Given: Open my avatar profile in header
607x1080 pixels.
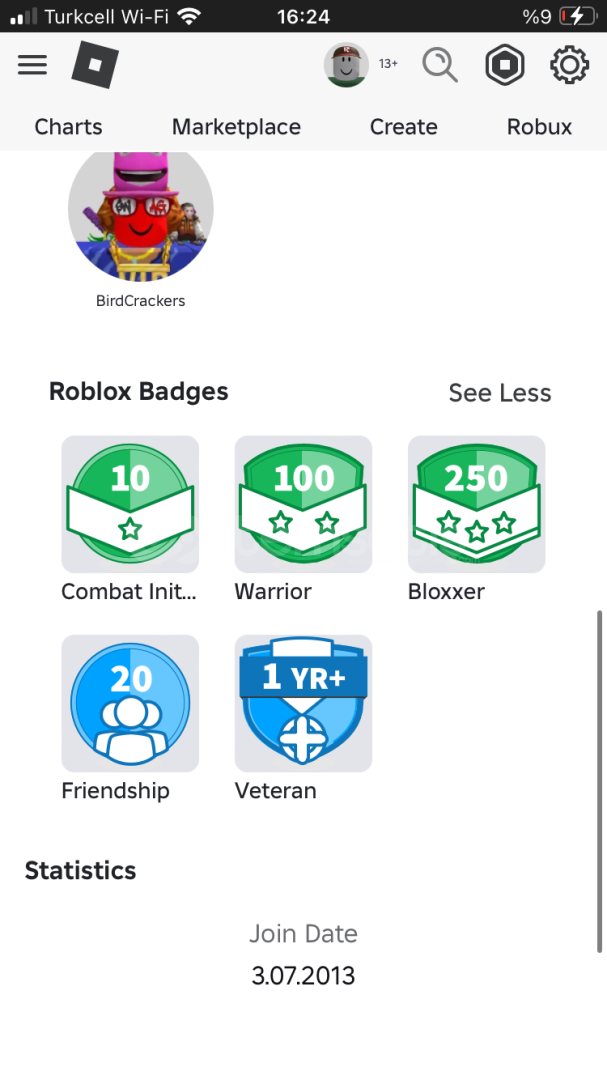Looking at the screenshot, I should pos(346,65).
